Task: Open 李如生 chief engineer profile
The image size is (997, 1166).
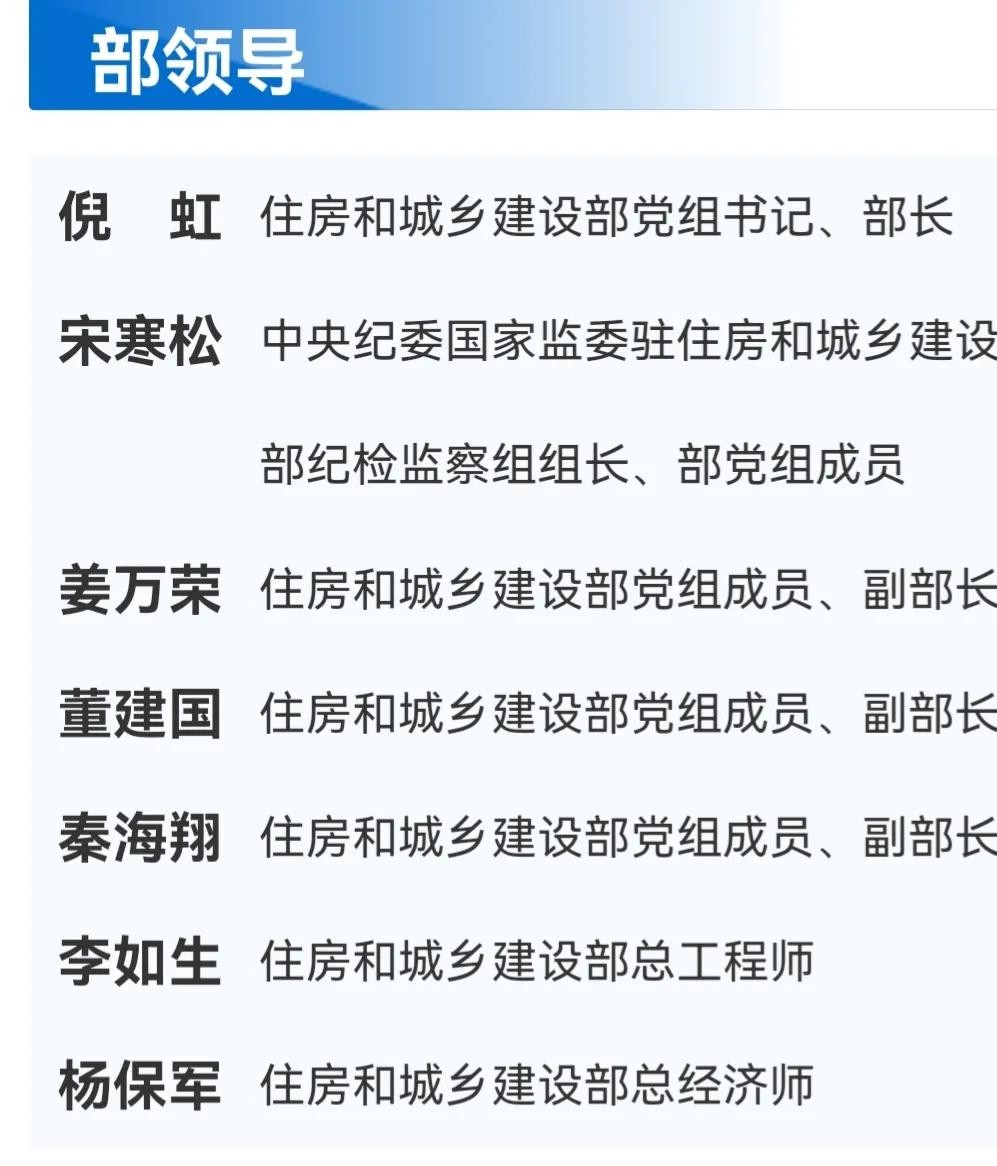Action: pos(139,962)
